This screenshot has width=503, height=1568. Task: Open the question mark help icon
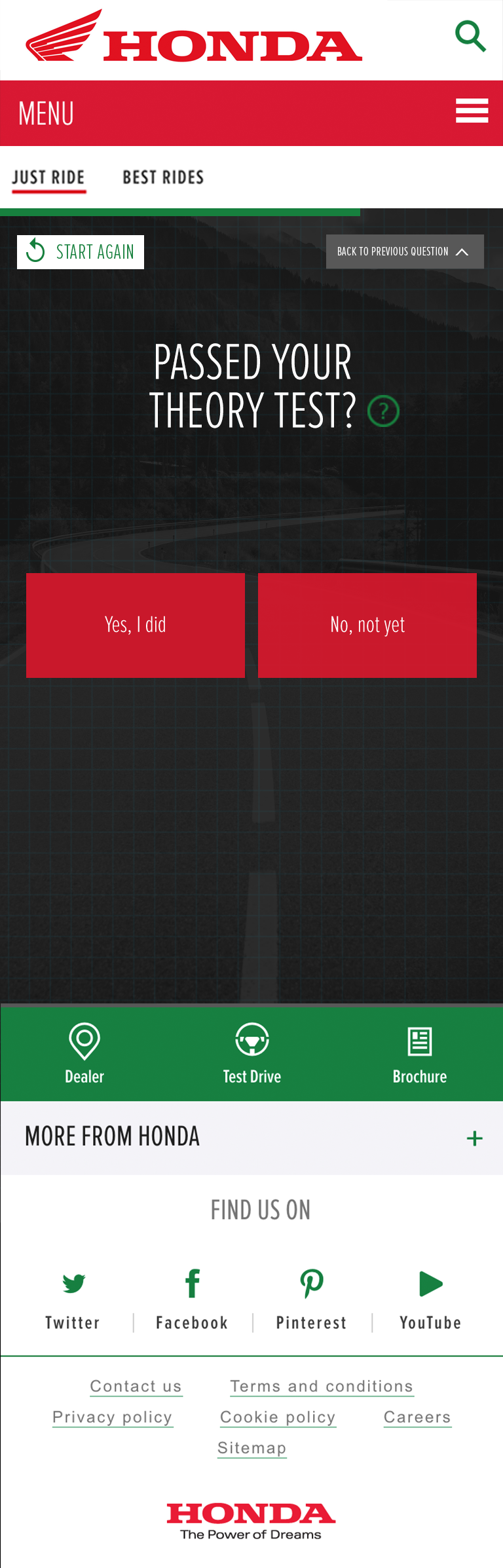[383, 411]
